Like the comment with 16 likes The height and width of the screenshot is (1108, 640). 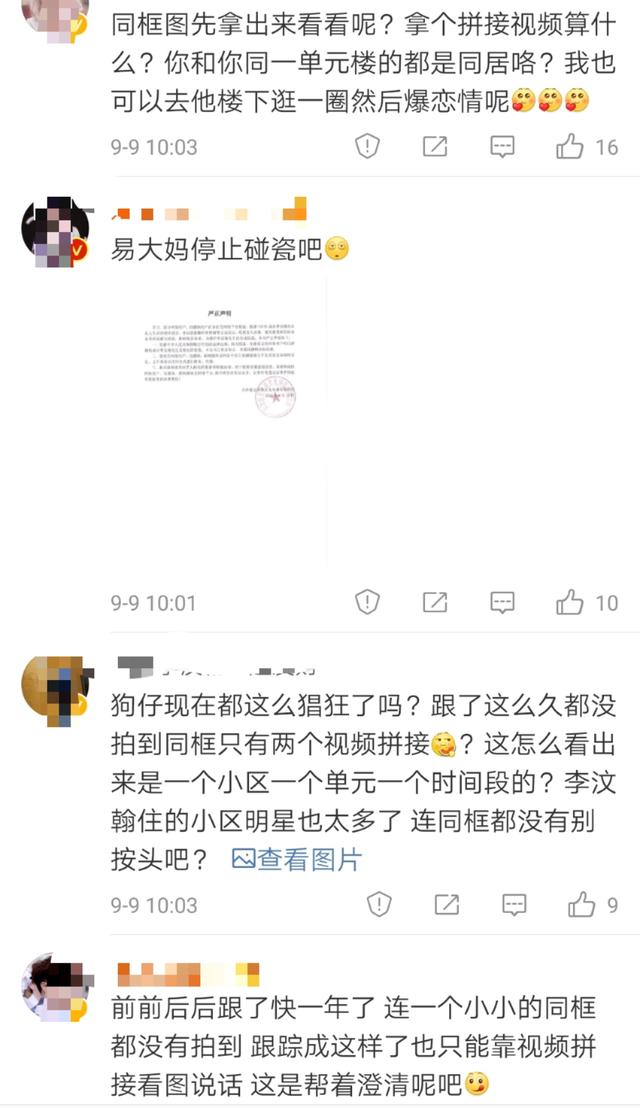tap(570, 147)
